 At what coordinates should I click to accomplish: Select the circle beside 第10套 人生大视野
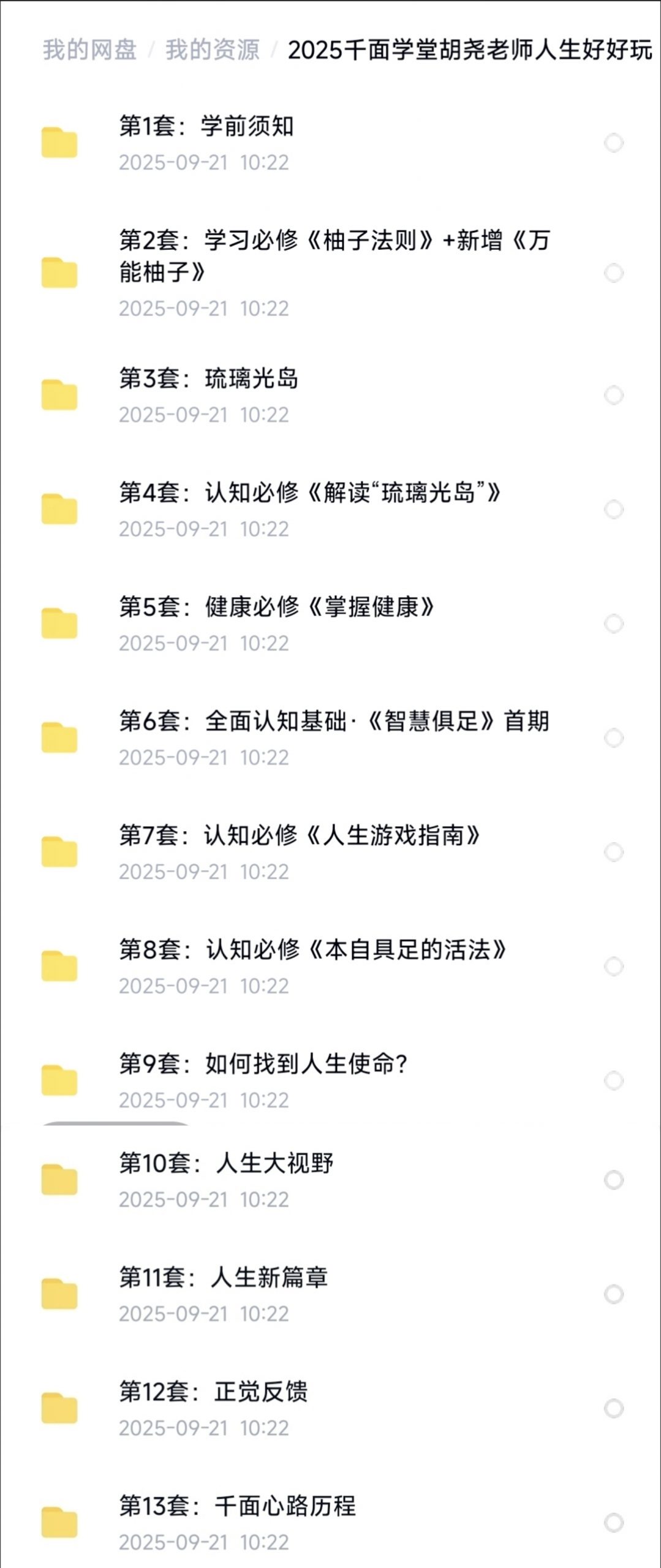click(613, 1180)
